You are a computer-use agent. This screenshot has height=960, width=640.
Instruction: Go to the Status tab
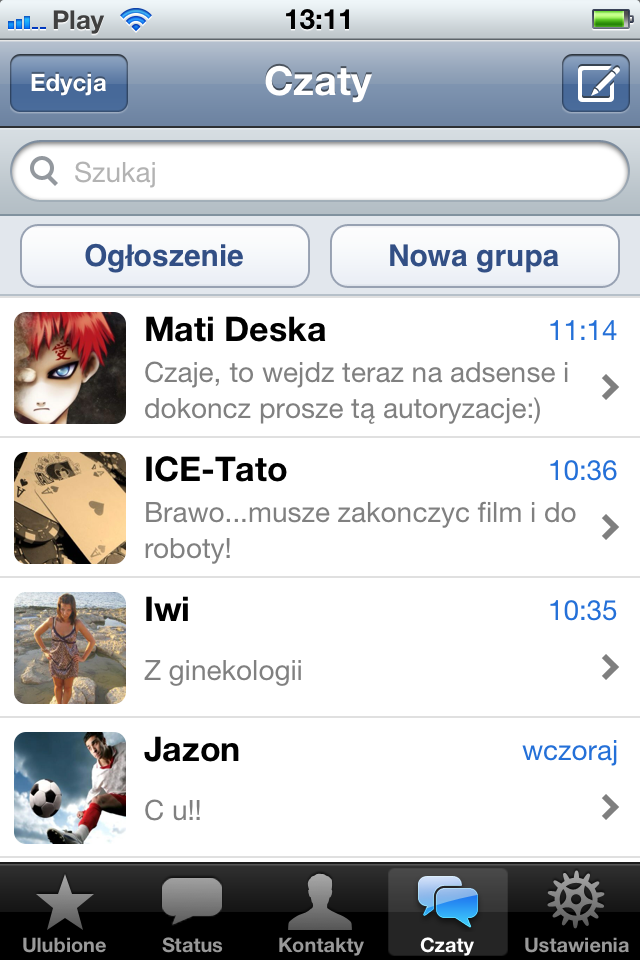click(x=192, y=912)
